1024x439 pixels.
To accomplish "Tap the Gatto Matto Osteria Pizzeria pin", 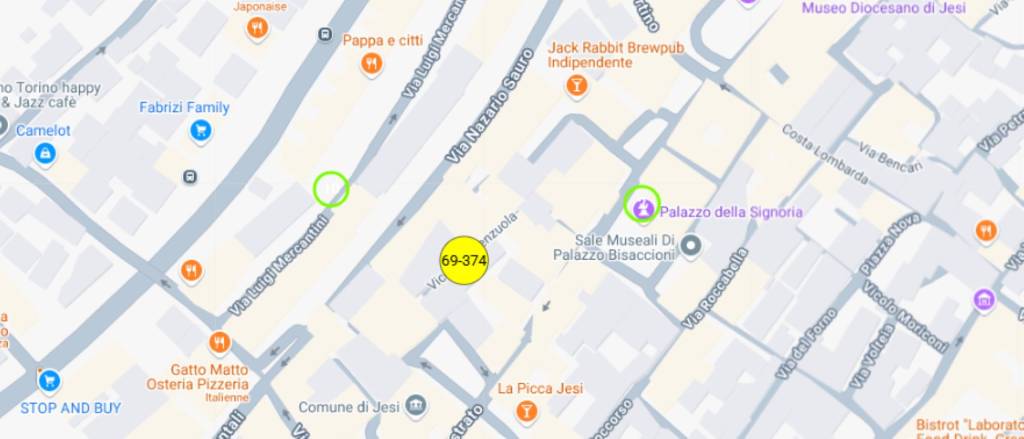I will tap(219, 344).
